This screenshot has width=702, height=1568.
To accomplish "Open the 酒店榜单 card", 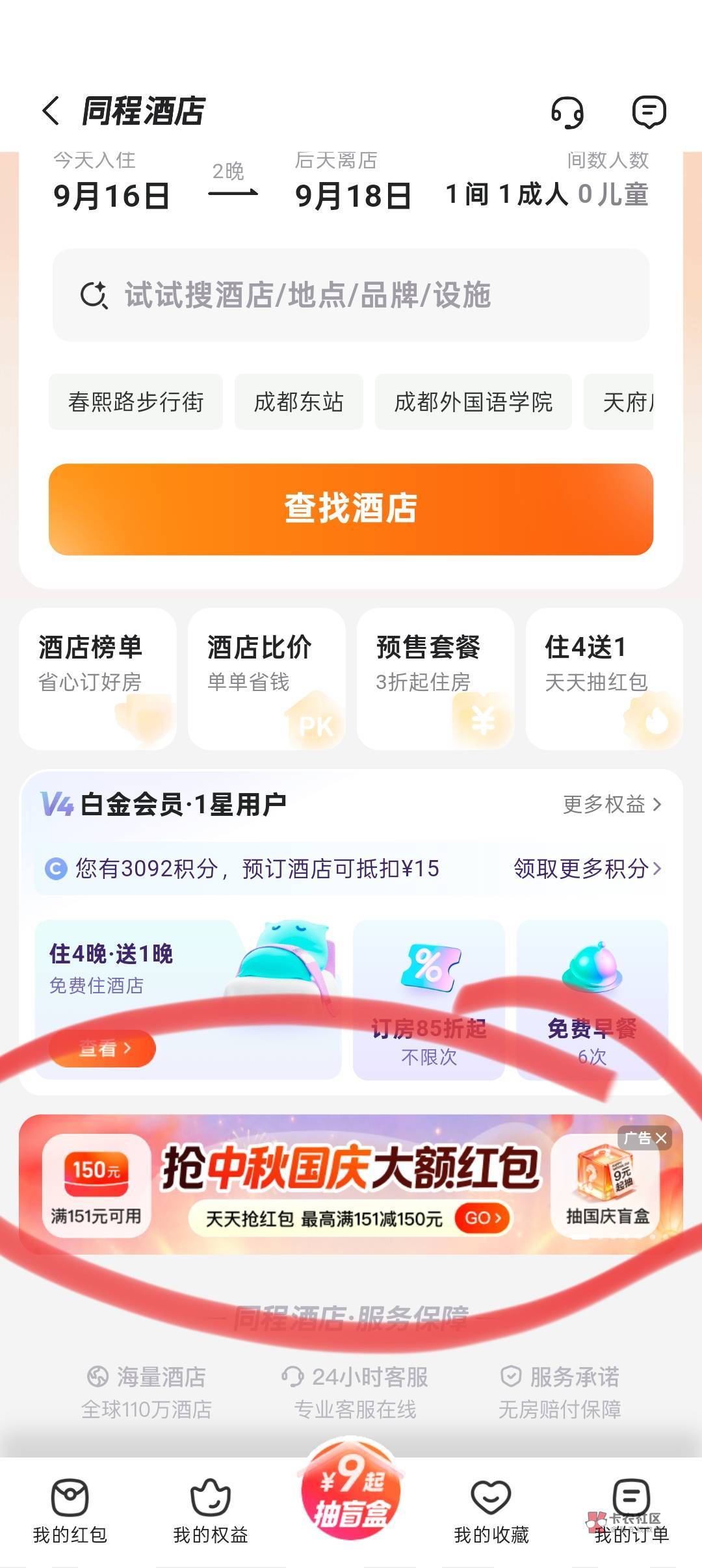I will pos(97,679).
